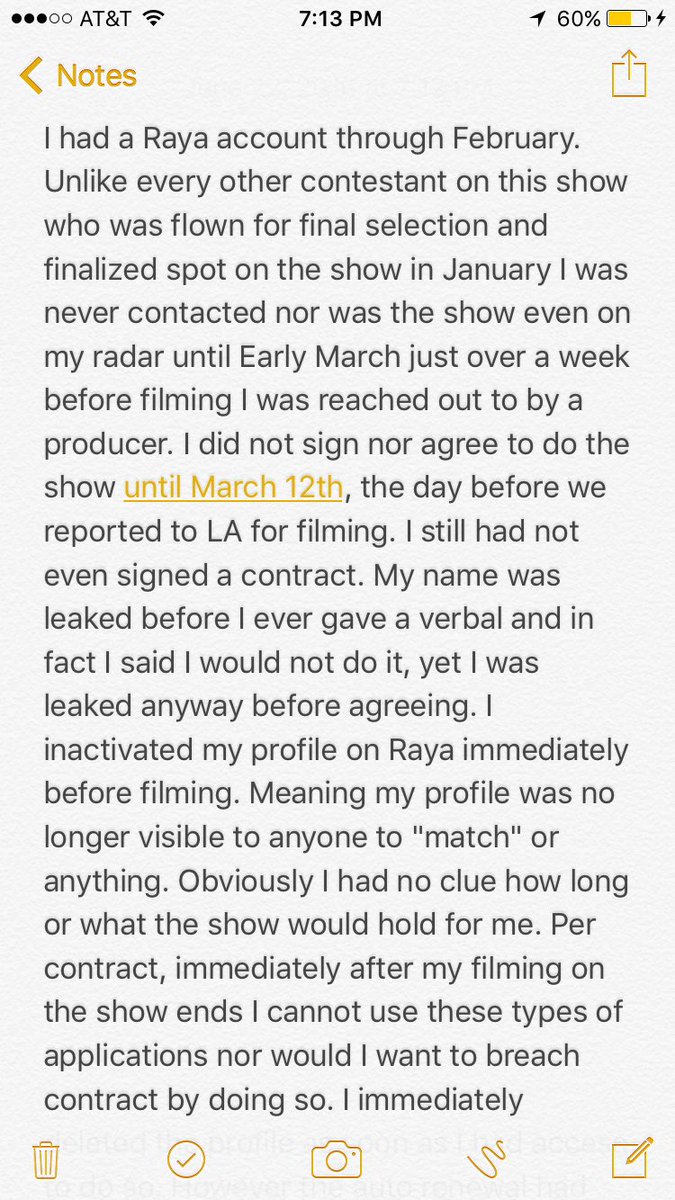Delete this note with the trash icon
Viewport: 675px width, 1200px height.
pyautogui.click(x=46, y=1160)
